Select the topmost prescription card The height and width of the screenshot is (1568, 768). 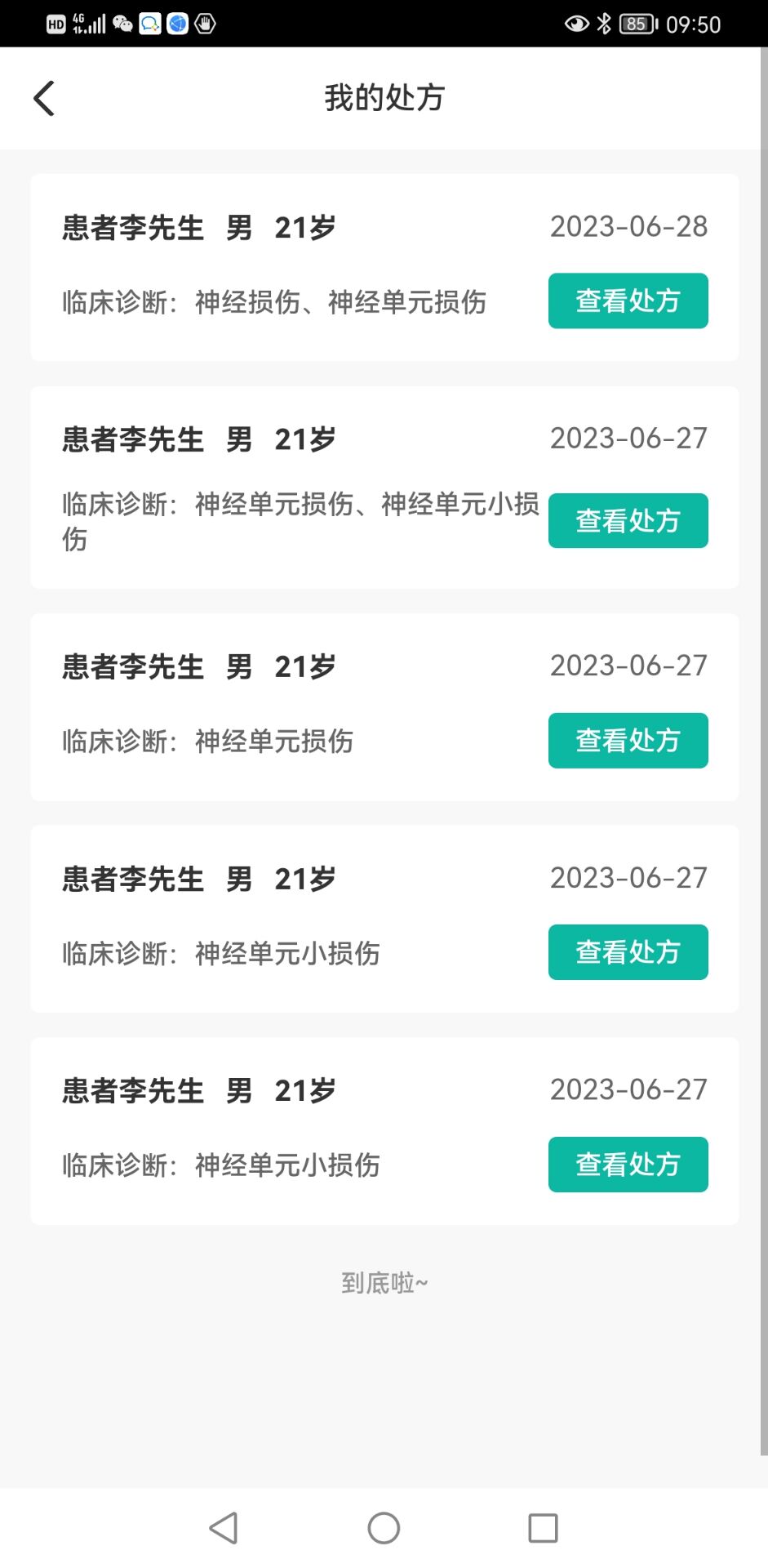coord(384,265)
